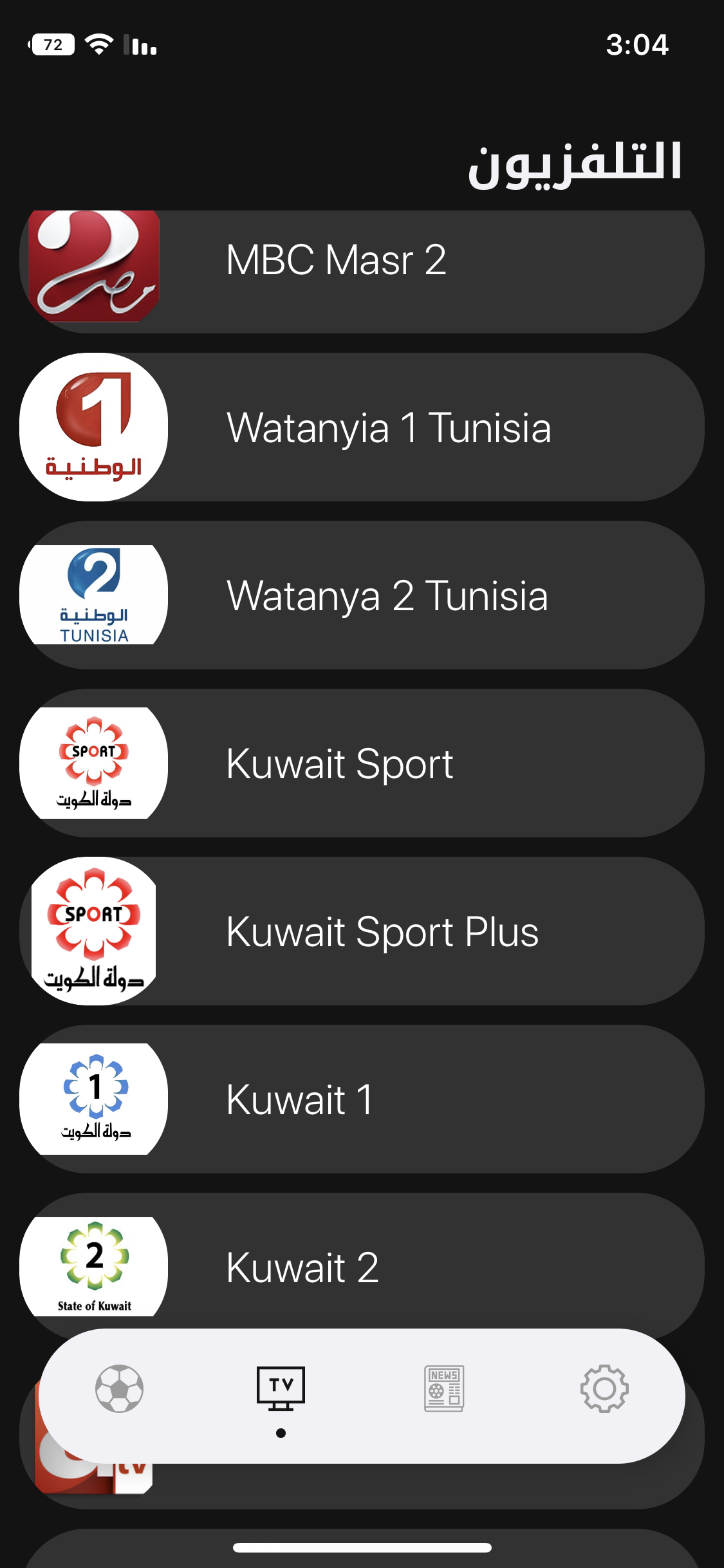
Task: Go to the News tab
Action: [x=444, y=1389]
